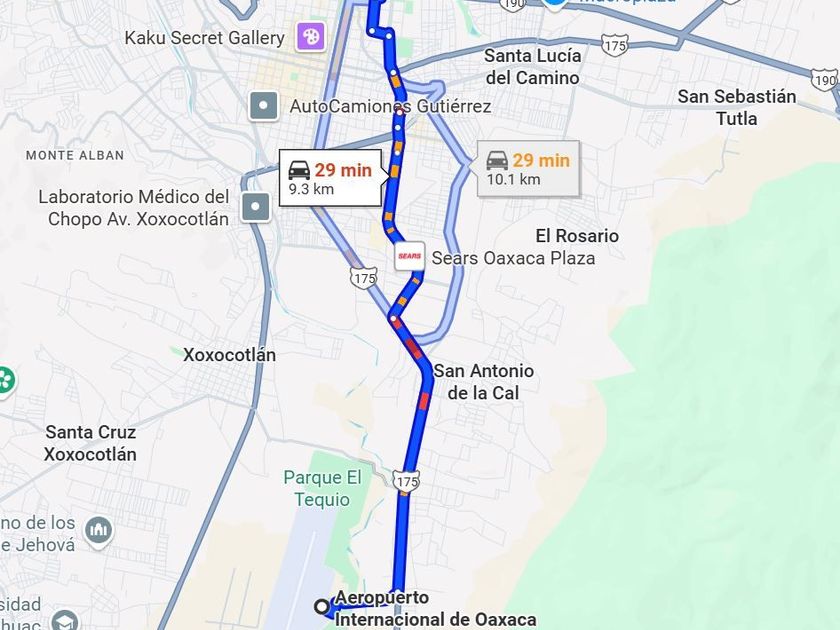Select Aeropuerto Internacional de Oaxaca destination

coord(322,606)
